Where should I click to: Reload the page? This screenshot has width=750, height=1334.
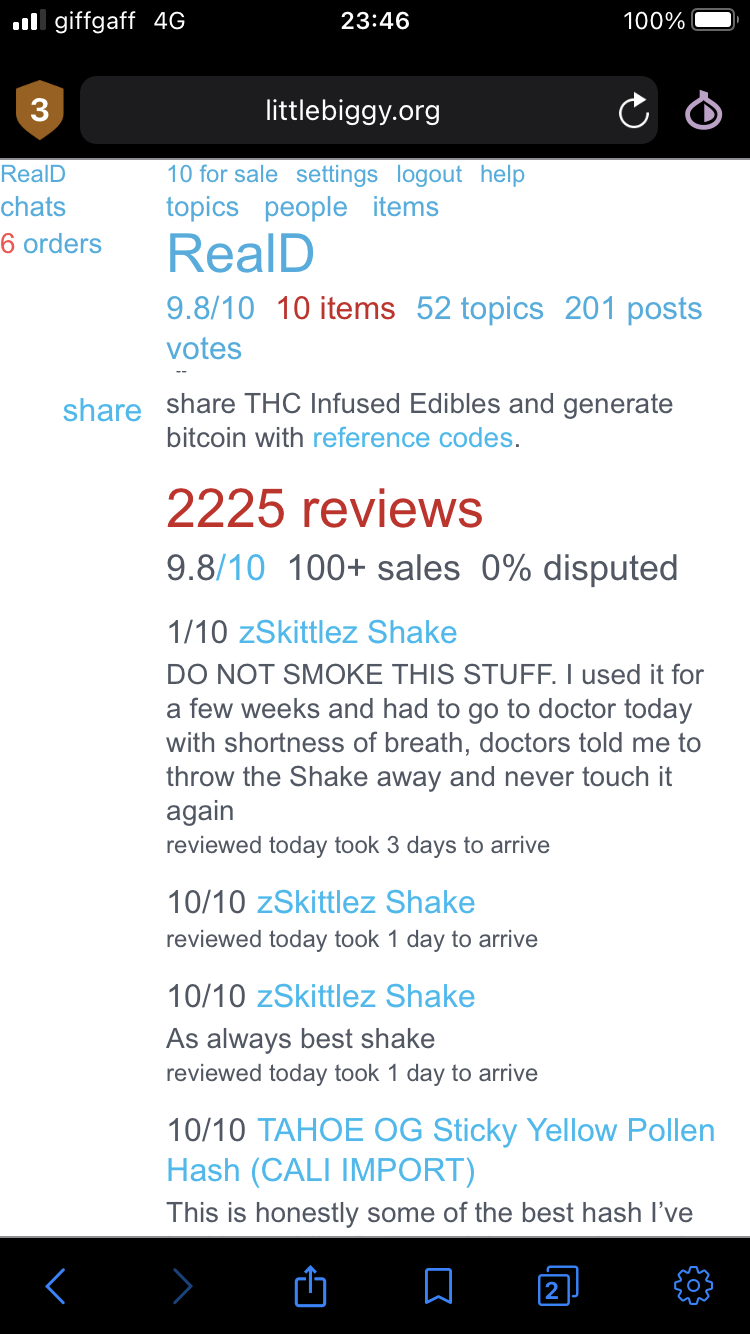coord(633,111)
